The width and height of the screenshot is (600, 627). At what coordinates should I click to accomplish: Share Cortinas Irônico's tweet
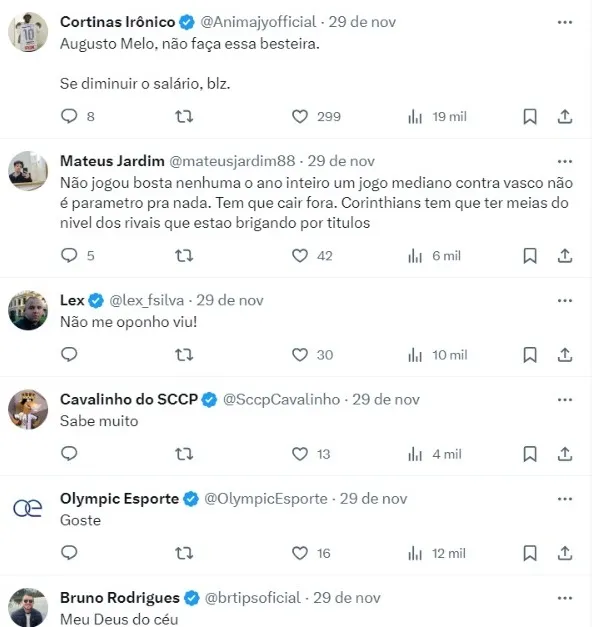pos(565,117)
